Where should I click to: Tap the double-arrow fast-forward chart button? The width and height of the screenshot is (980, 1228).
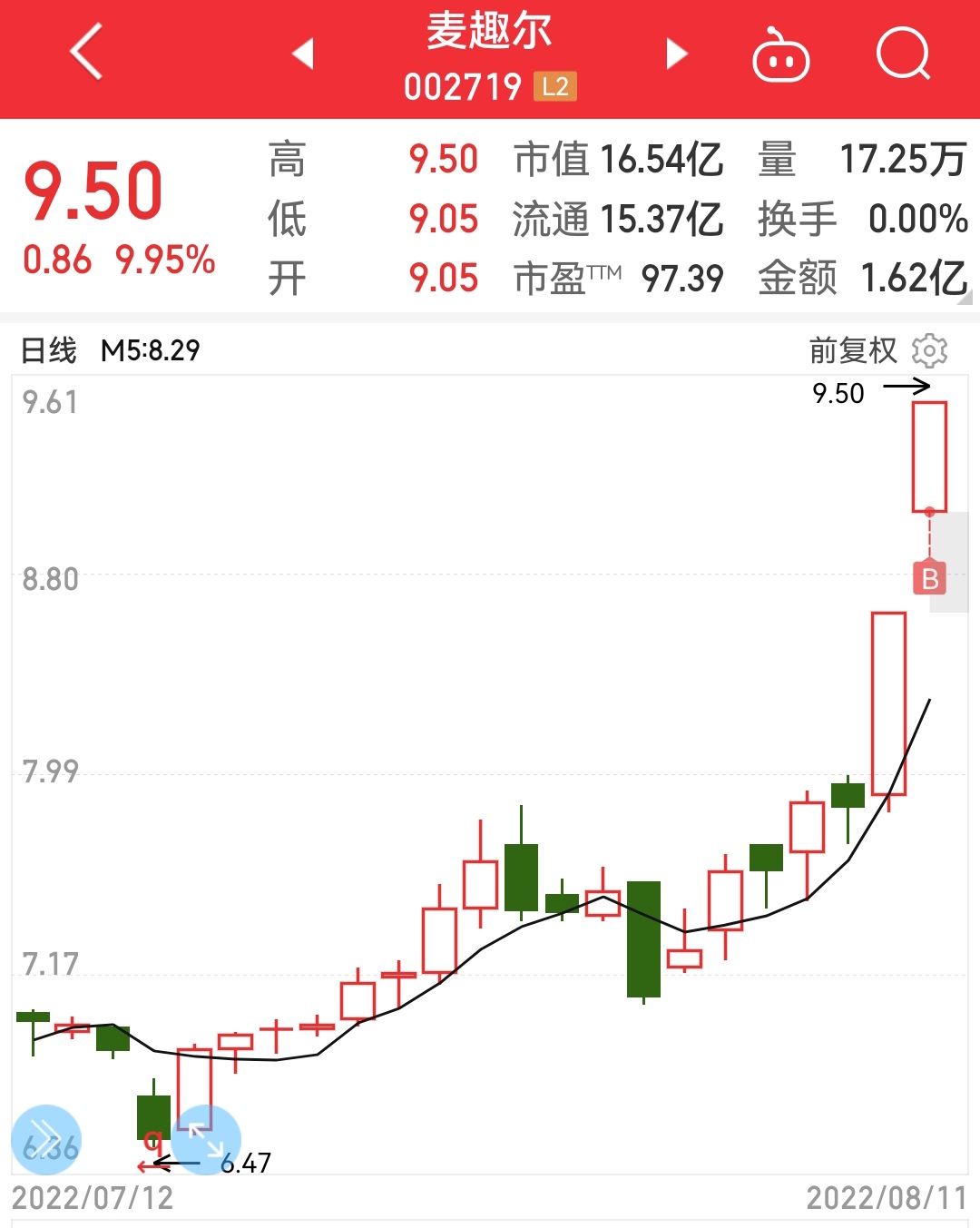click(x=46, y=1140)
